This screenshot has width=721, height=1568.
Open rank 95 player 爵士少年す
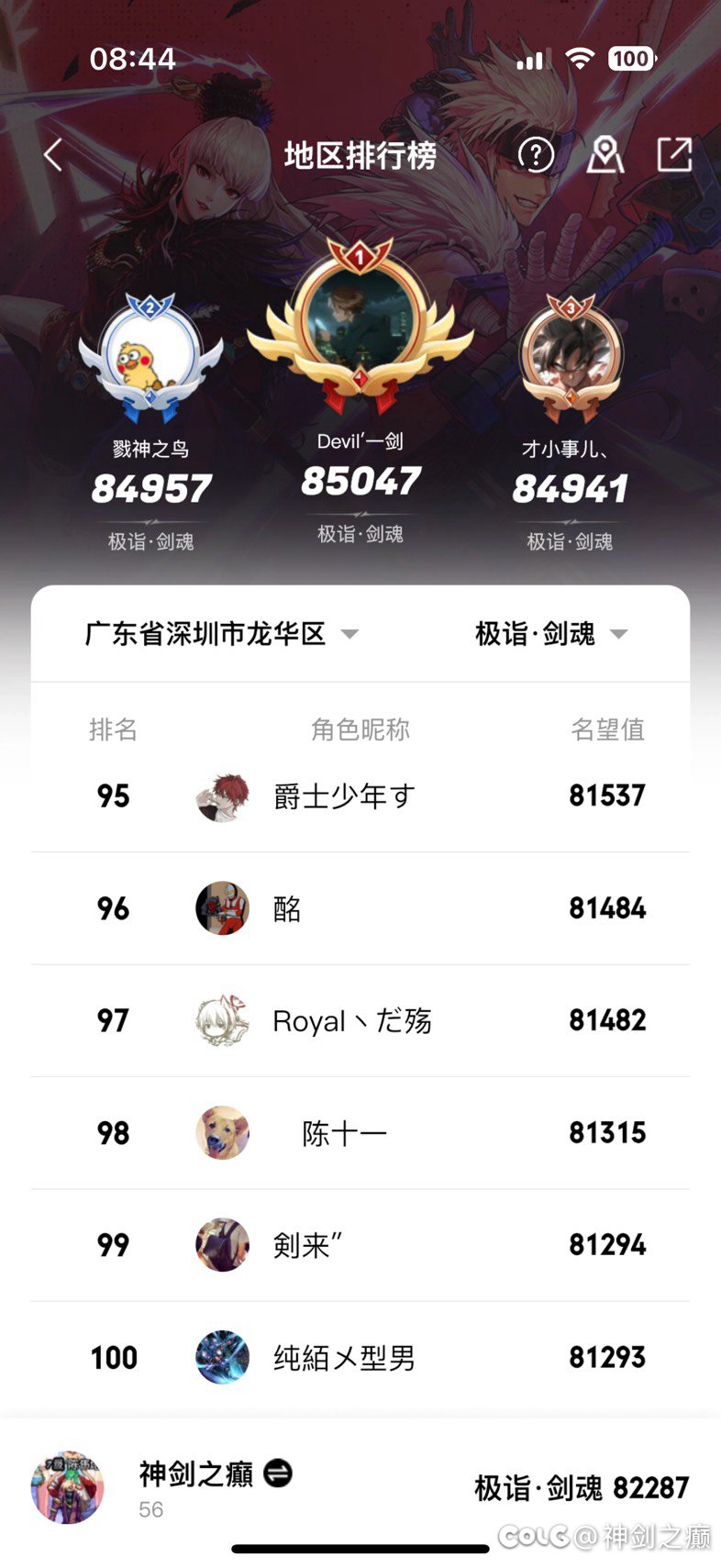(360, 795)
